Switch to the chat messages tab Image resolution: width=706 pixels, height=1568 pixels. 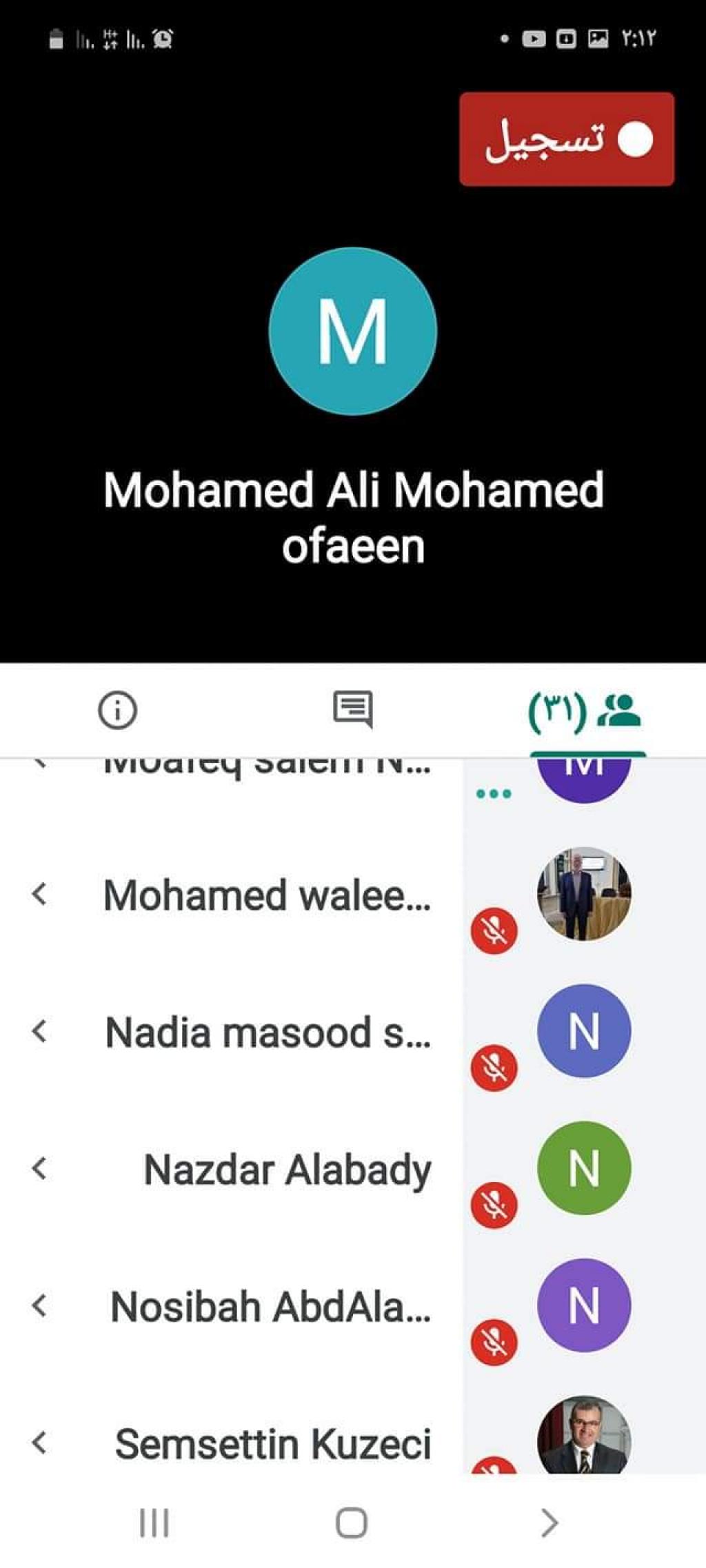click(352, 709)
